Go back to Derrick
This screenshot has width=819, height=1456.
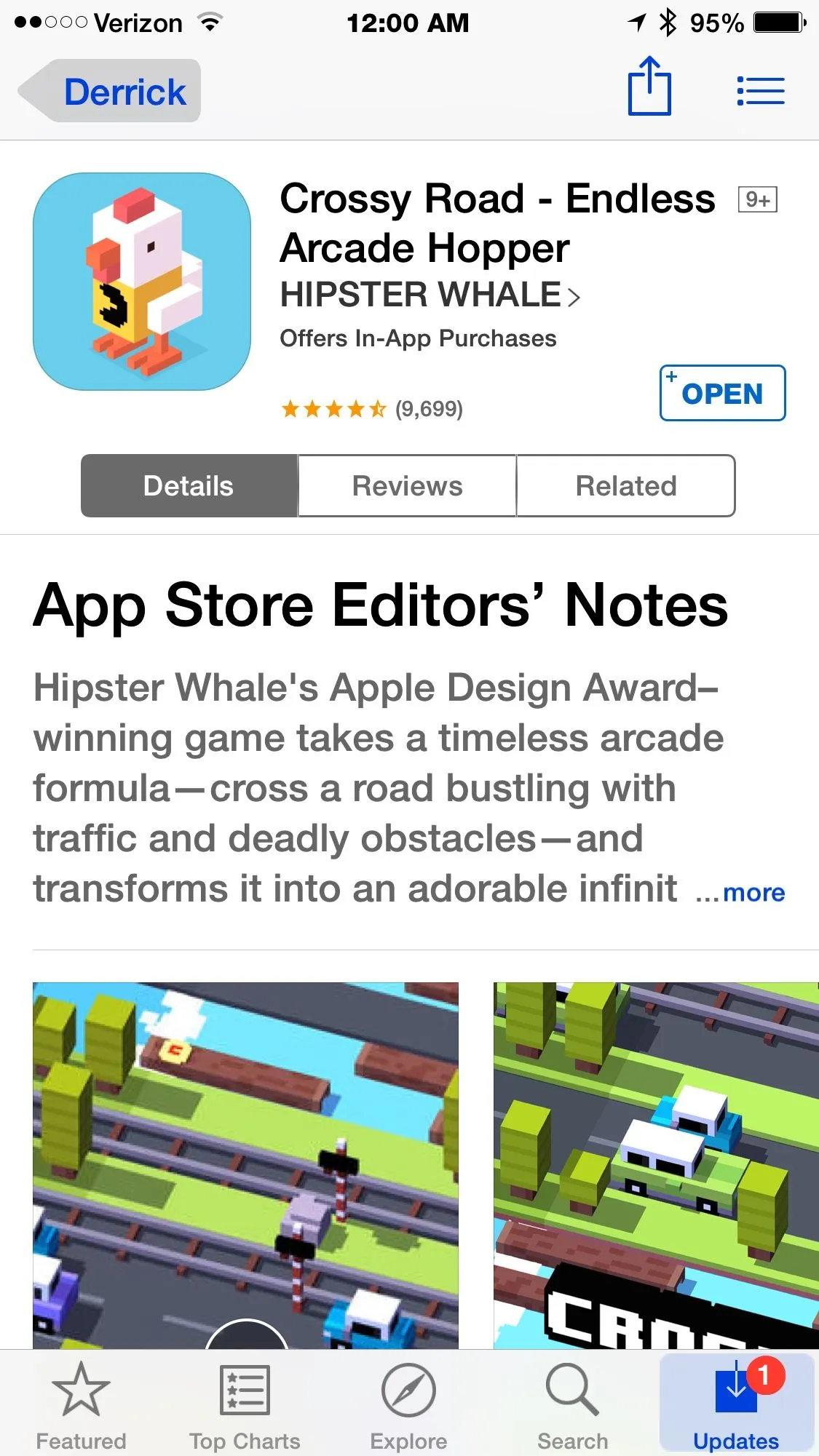coord(109,92)
